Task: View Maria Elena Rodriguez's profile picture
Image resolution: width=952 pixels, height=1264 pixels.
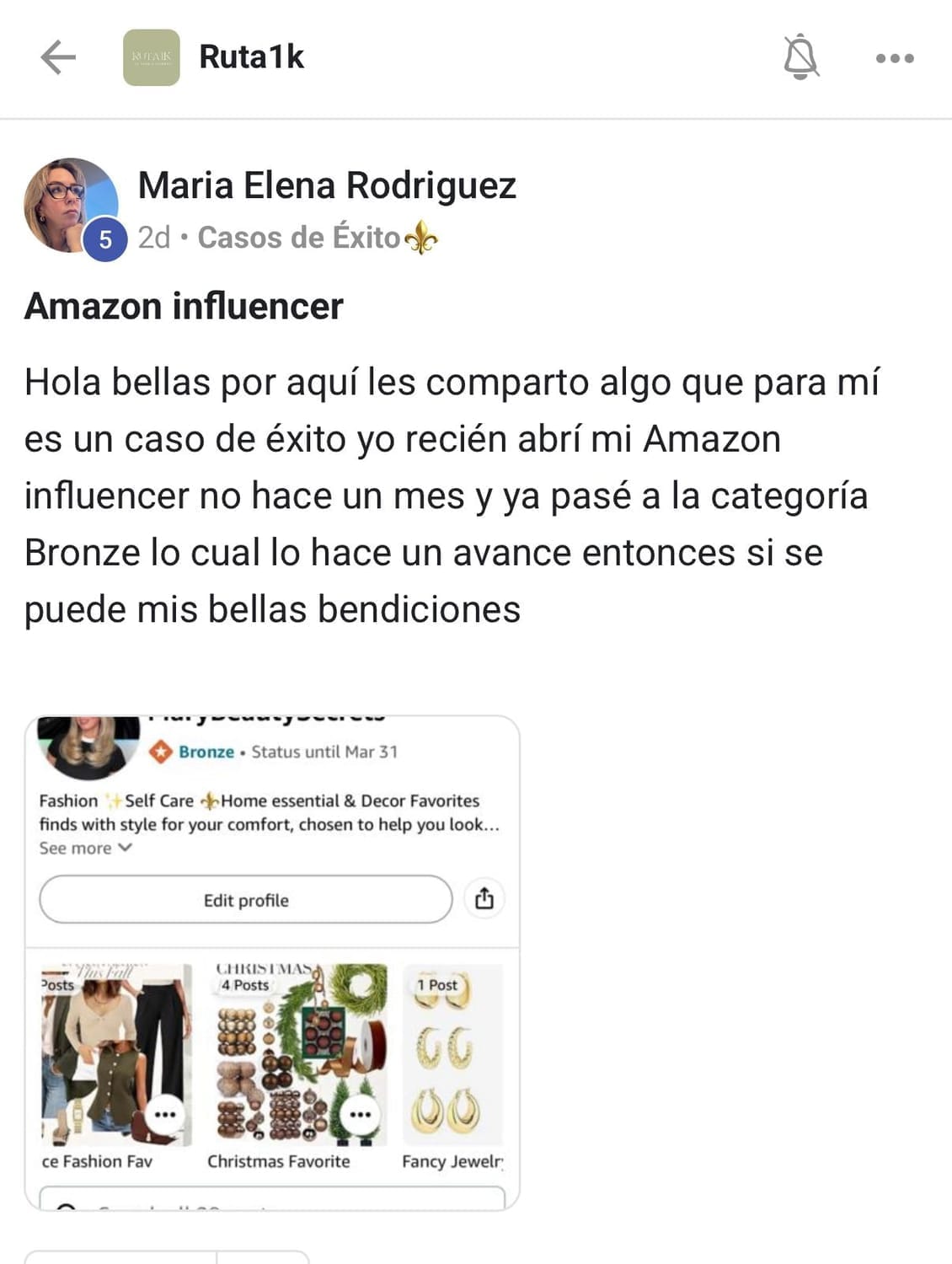Action: point(71,205)
